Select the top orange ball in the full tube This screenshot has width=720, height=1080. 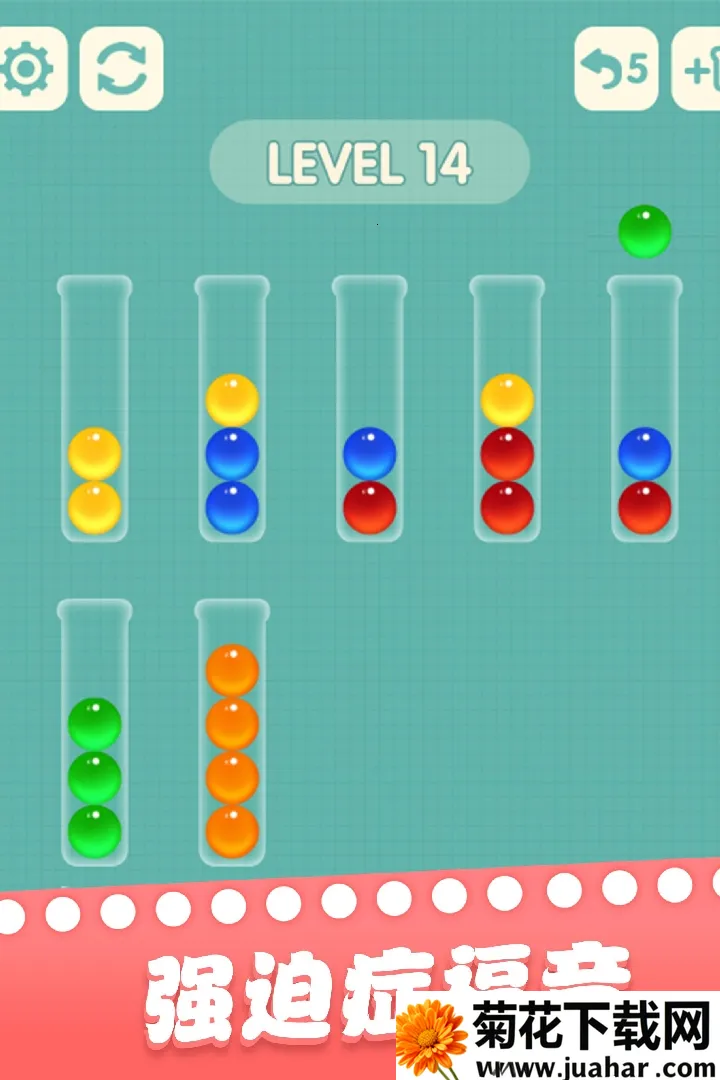pos(232,670)
